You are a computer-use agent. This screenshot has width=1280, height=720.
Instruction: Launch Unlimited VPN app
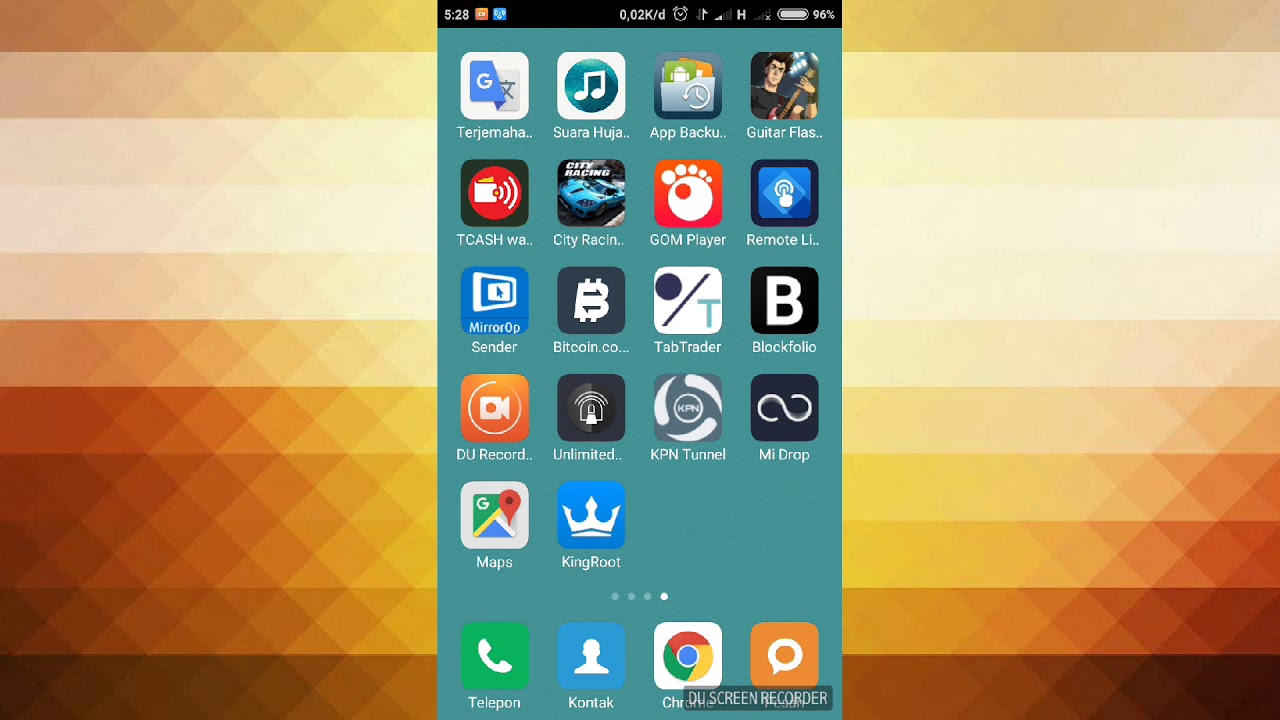coord(591,408)
